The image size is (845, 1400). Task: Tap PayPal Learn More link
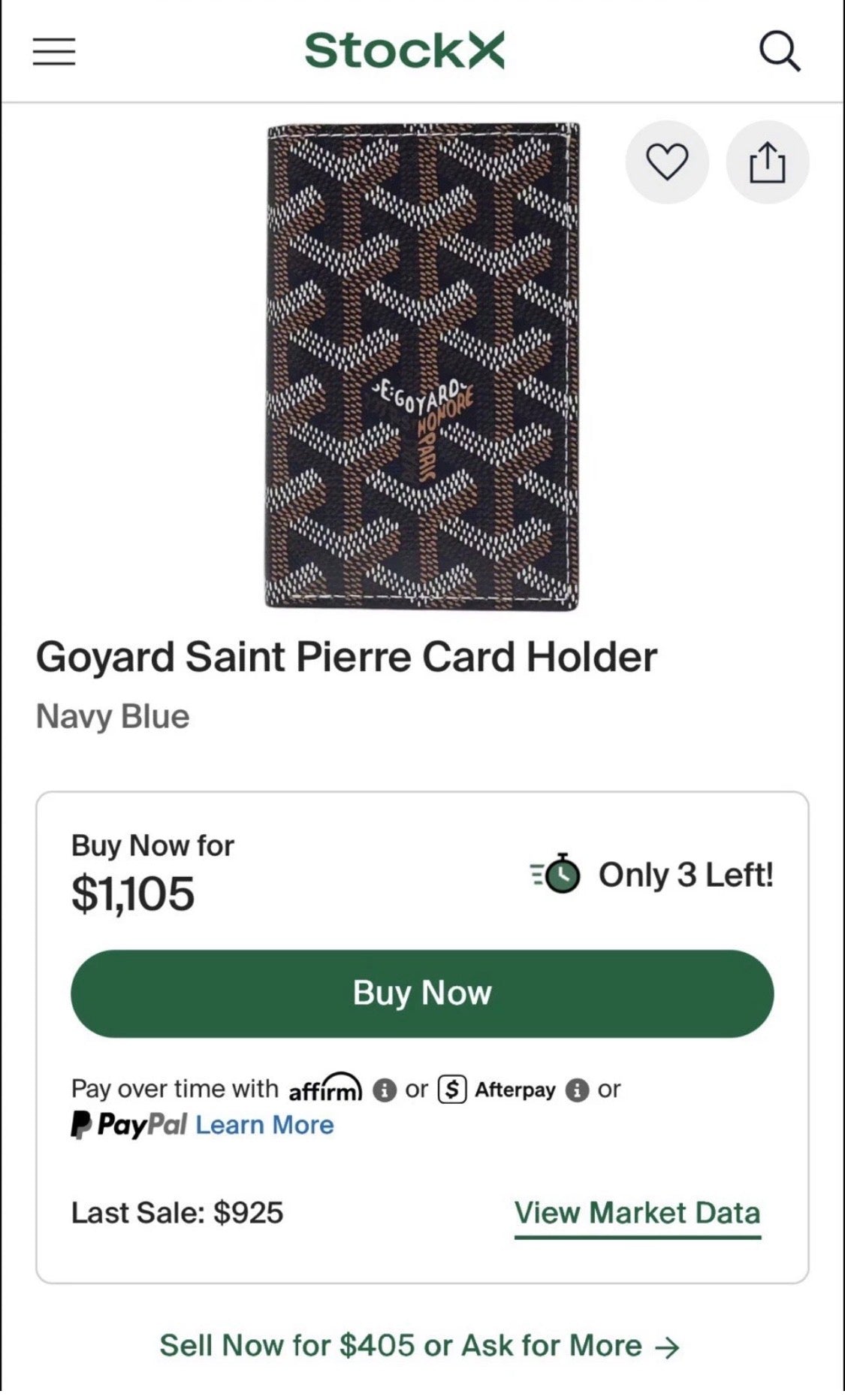tap(264, 1125)
